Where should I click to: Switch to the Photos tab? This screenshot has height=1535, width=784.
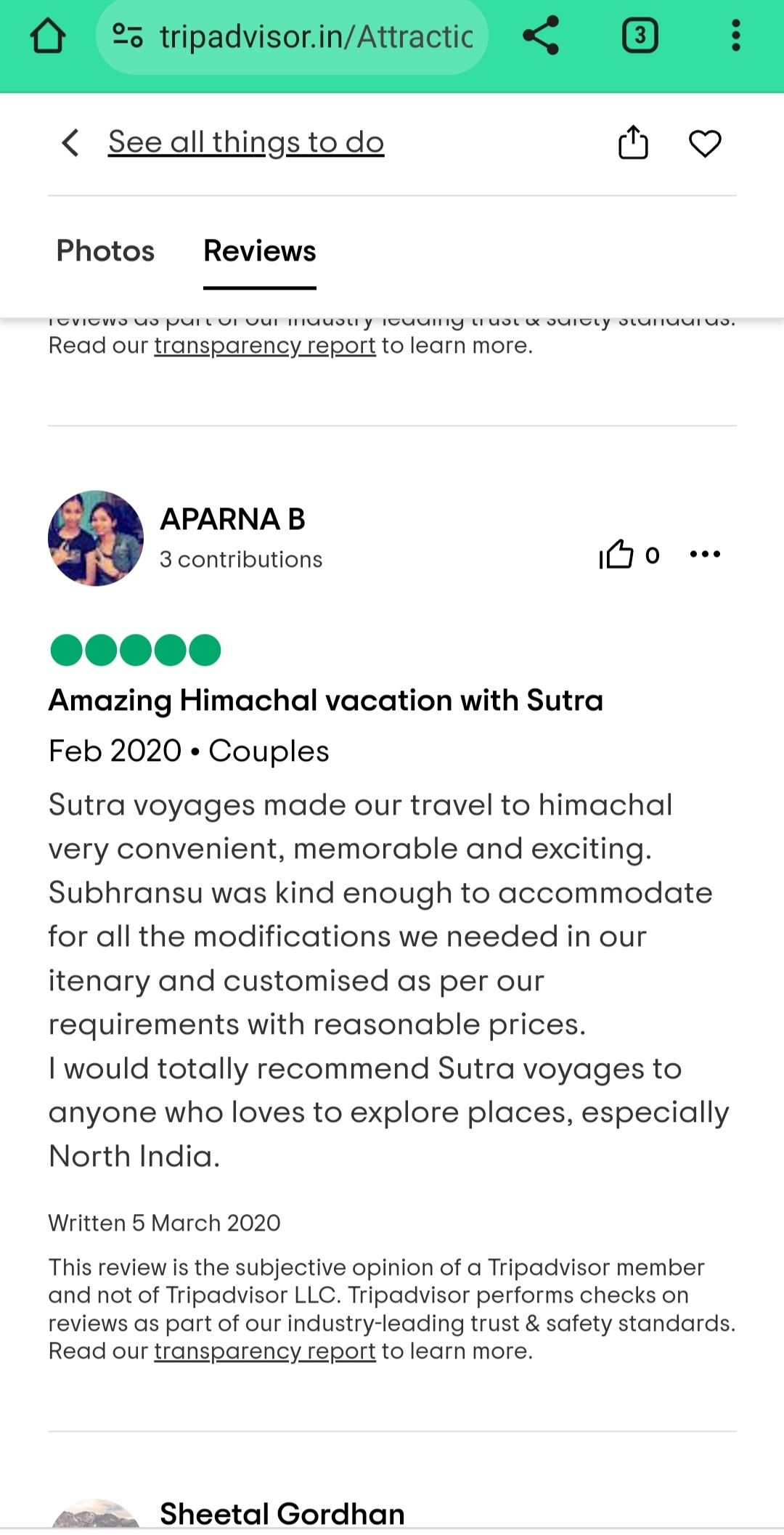(105, 251)
